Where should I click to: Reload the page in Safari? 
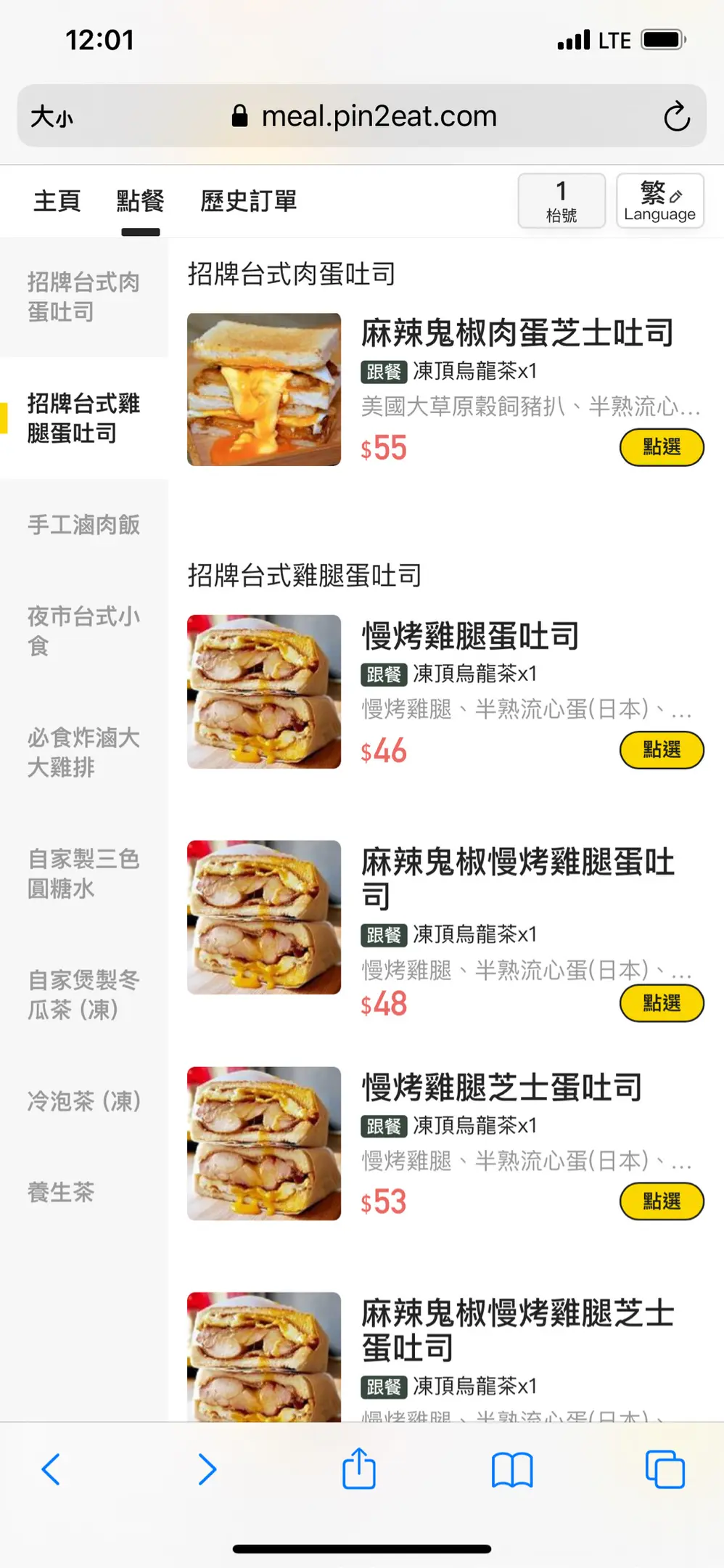tap(676, 117)
